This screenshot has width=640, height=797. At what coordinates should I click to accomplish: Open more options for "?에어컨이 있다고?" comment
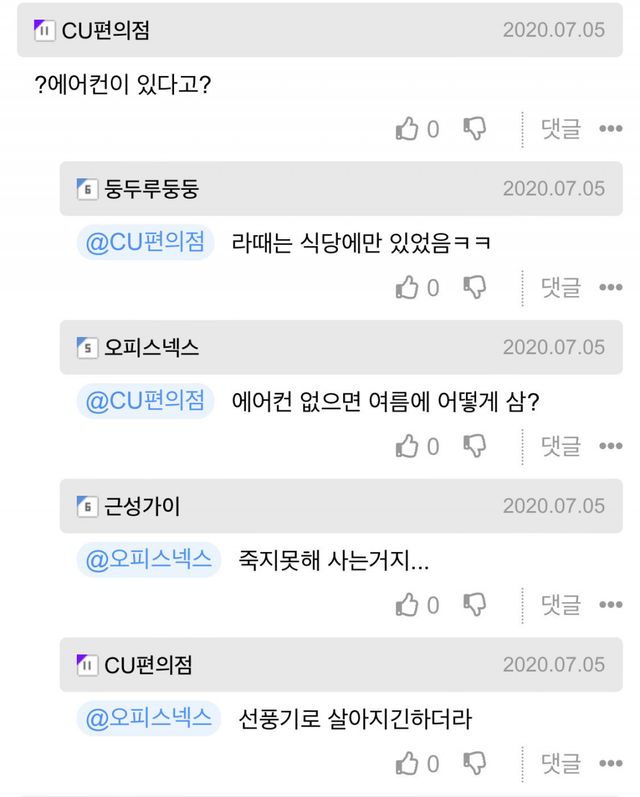pos(611,129)
